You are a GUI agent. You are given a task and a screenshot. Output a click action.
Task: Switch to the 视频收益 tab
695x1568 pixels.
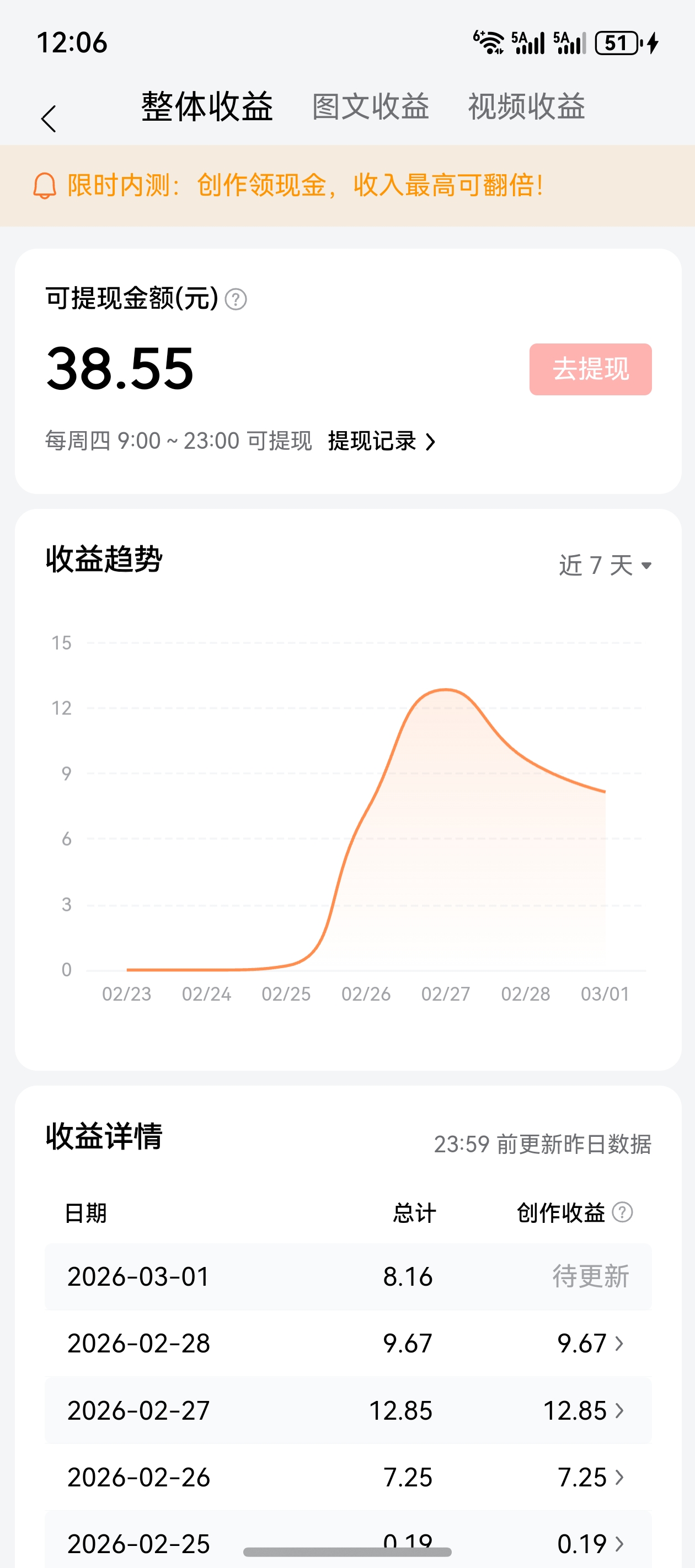[526, 107]
